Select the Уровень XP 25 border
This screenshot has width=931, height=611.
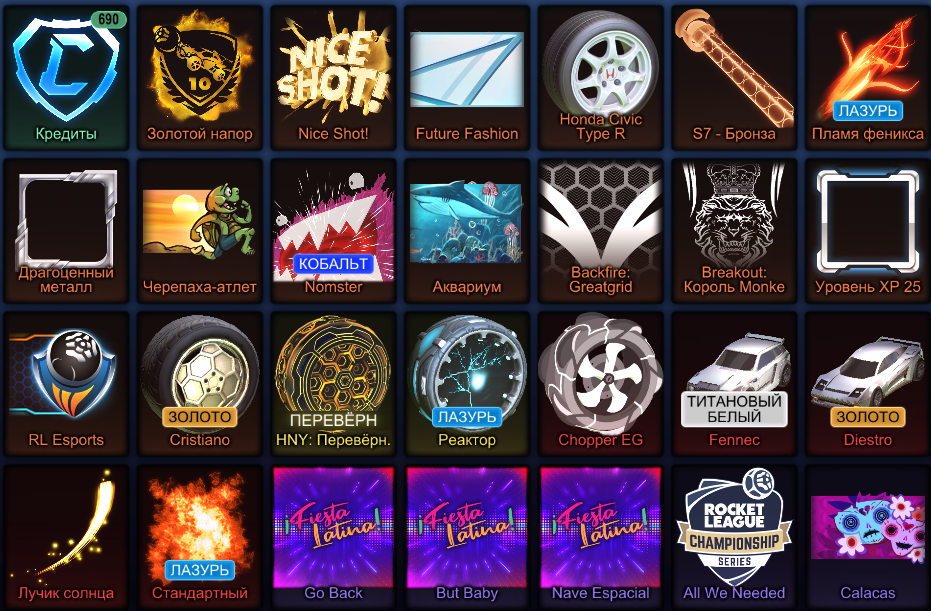[x=867, y=229]
